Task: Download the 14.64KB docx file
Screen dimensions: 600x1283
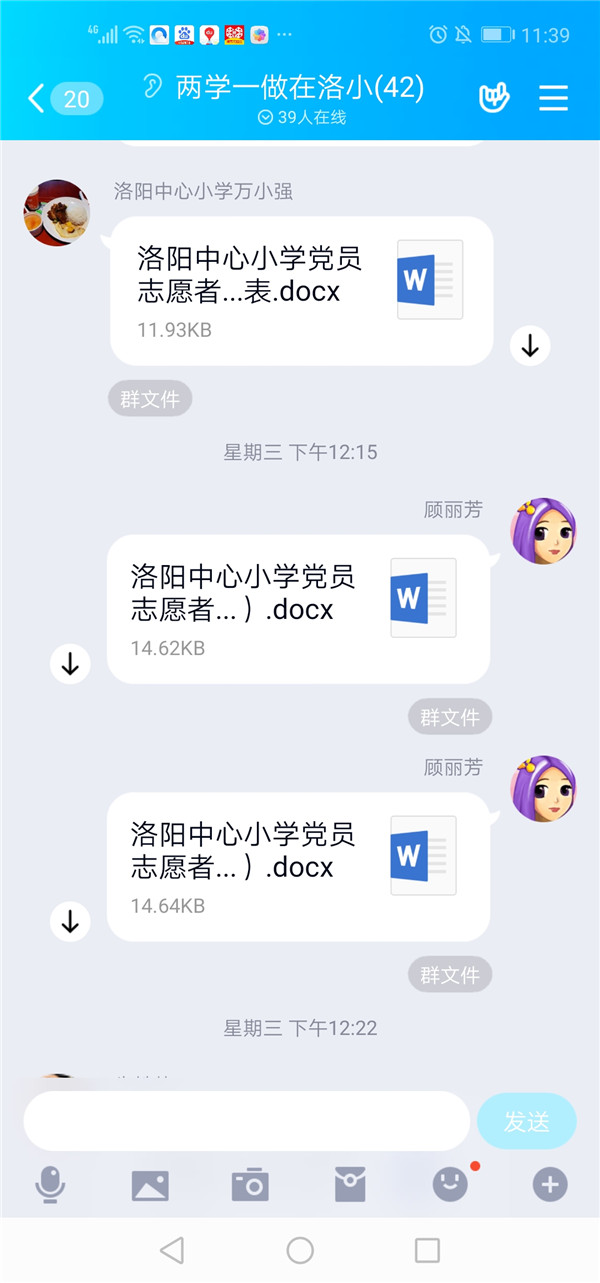Action: [70, 922]
